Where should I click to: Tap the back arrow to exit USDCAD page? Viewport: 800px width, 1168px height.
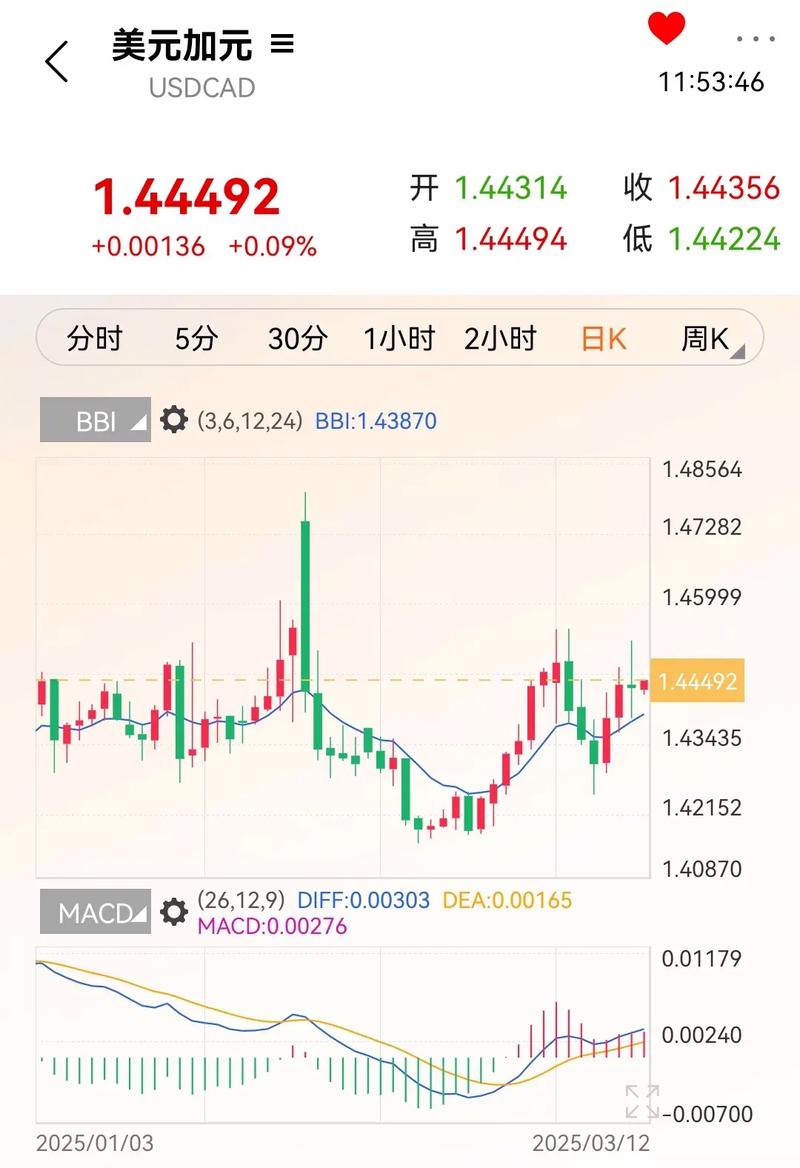tap(55, 60)
